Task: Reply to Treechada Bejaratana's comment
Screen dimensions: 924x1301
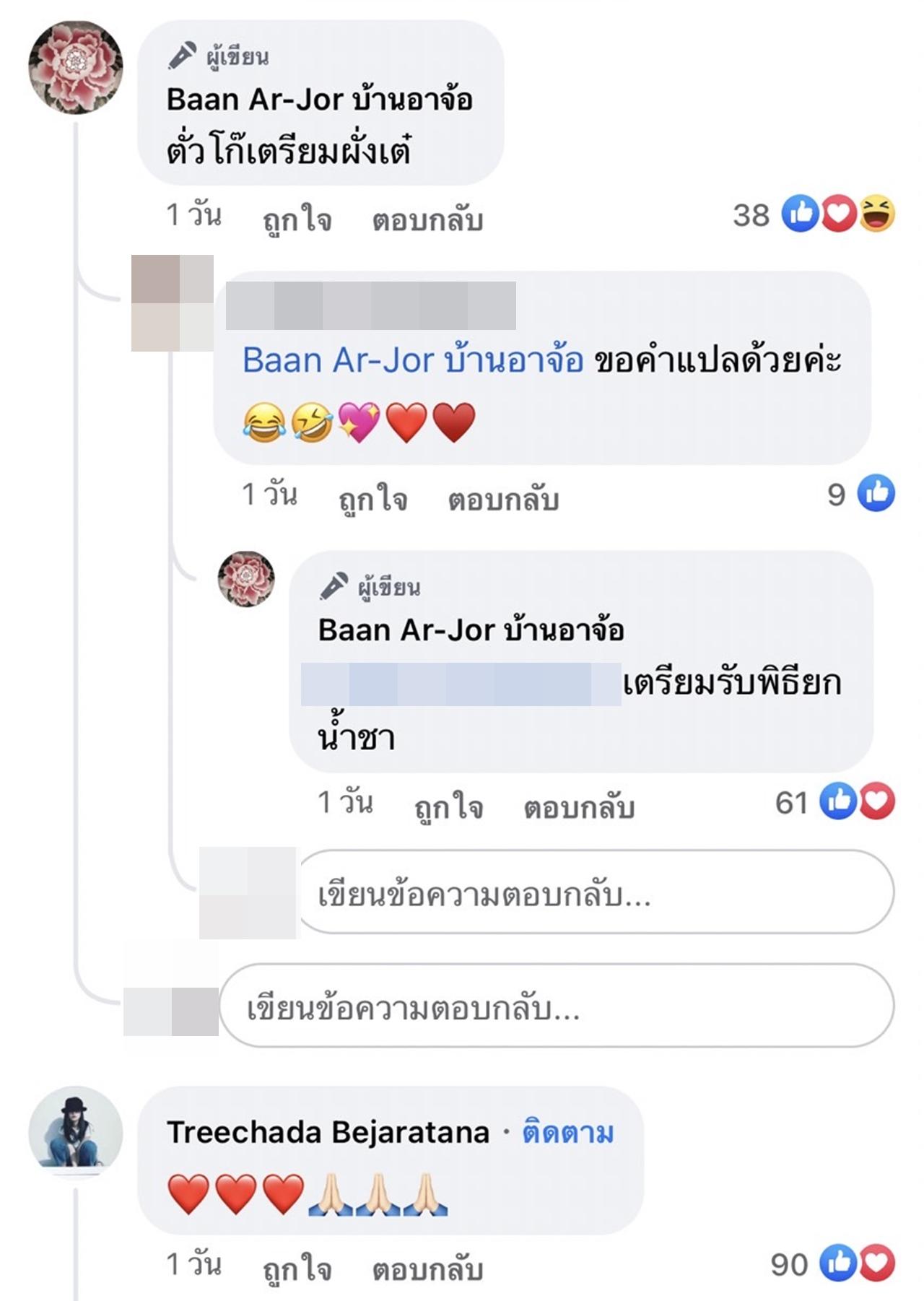Action: 427,1267
